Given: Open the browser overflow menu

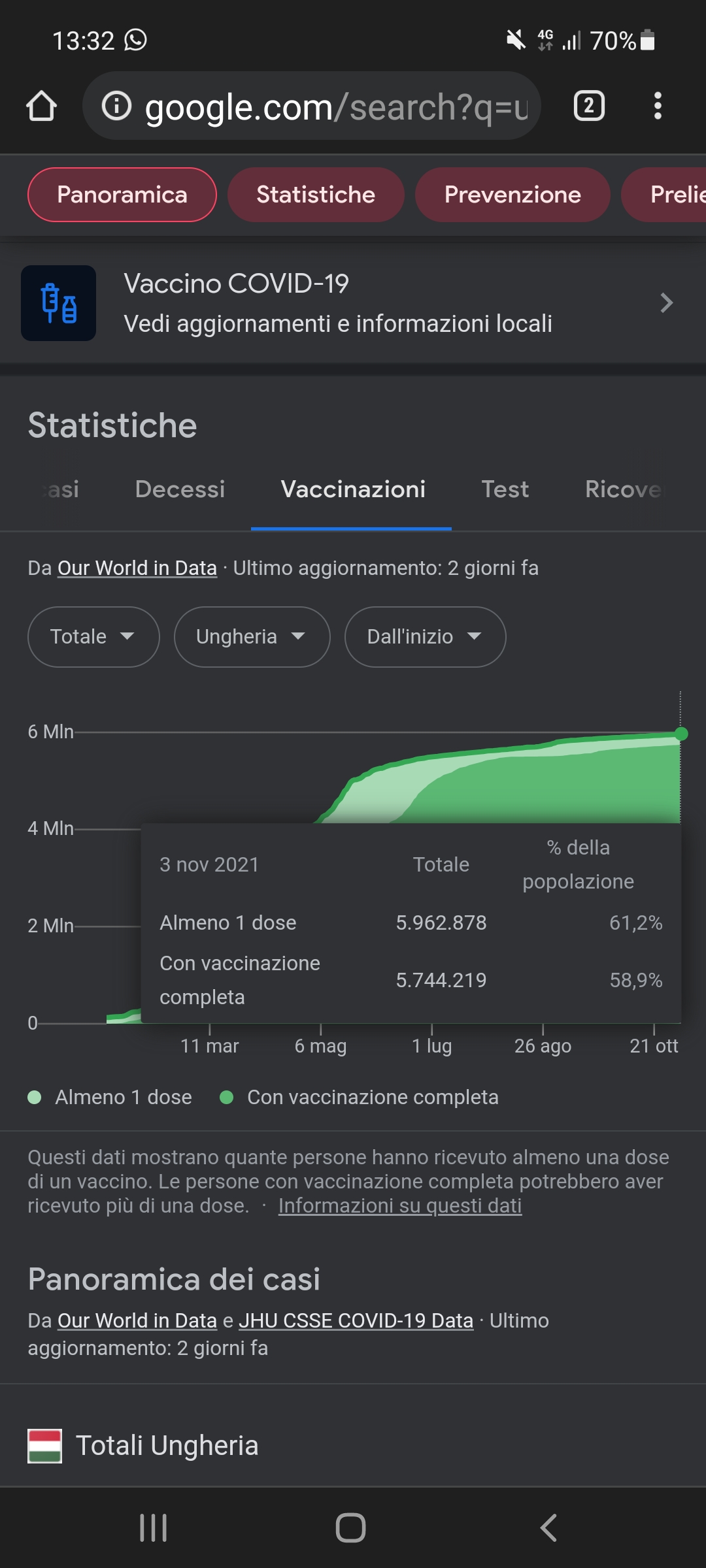Looking at the screenshot, I should (x=658, y=106).
